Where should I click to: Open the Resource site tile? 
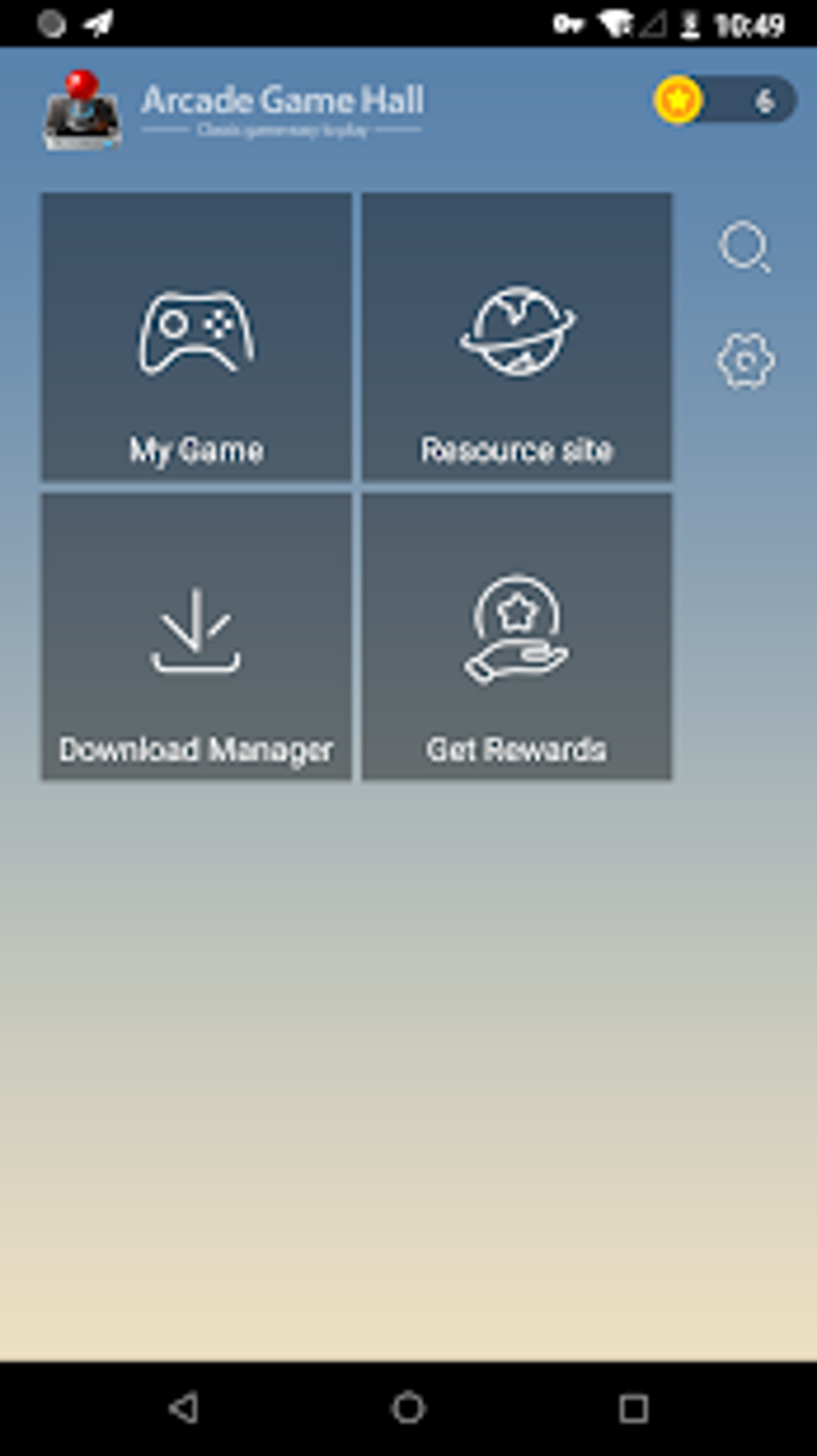coord(517,337)
